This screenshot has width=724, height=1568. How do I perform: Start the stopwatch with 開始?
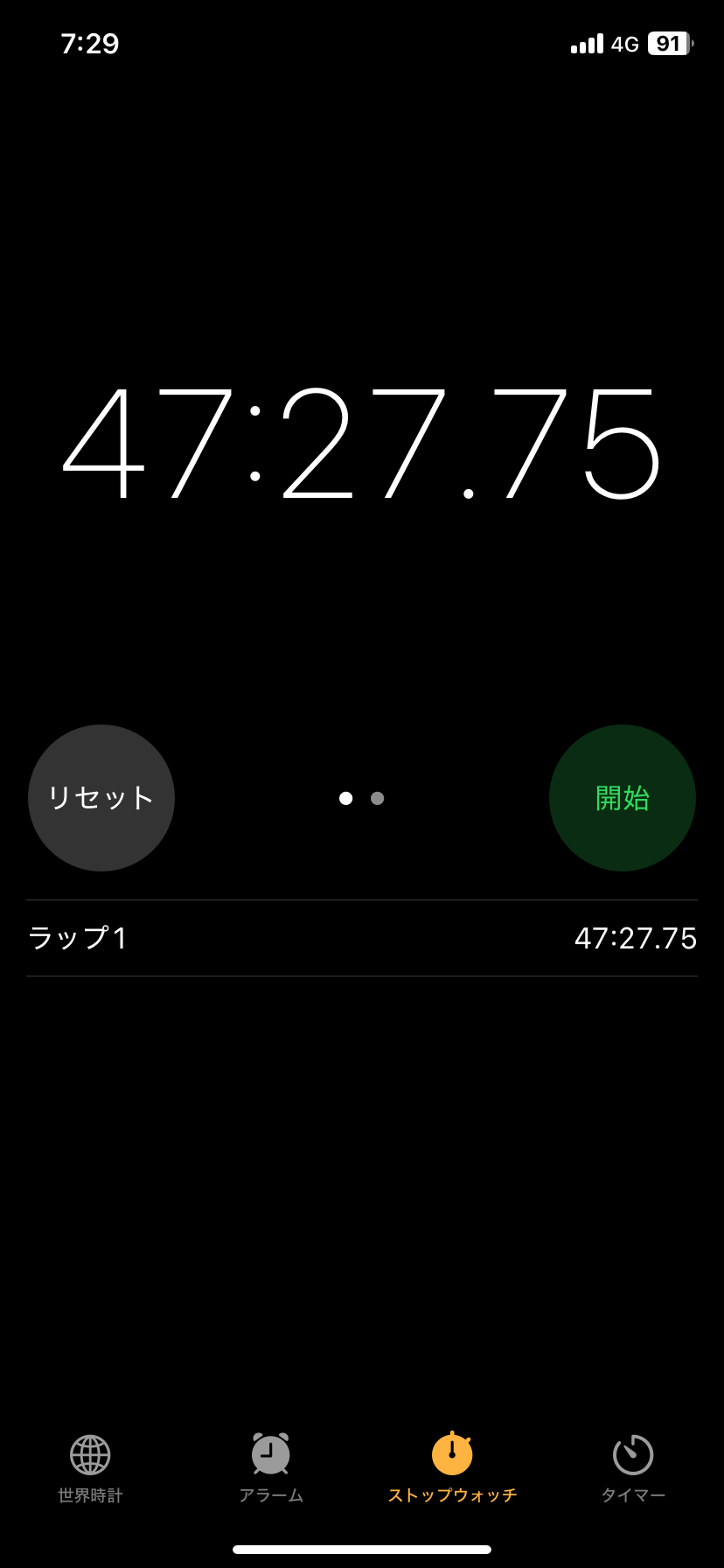[623, 798]
